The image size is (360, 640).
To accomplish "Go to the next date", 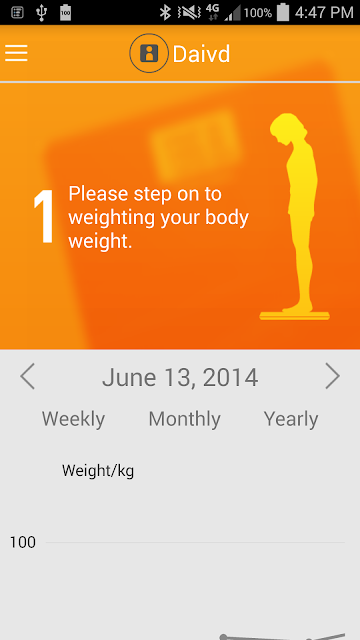I will click(x=333, y=376).
